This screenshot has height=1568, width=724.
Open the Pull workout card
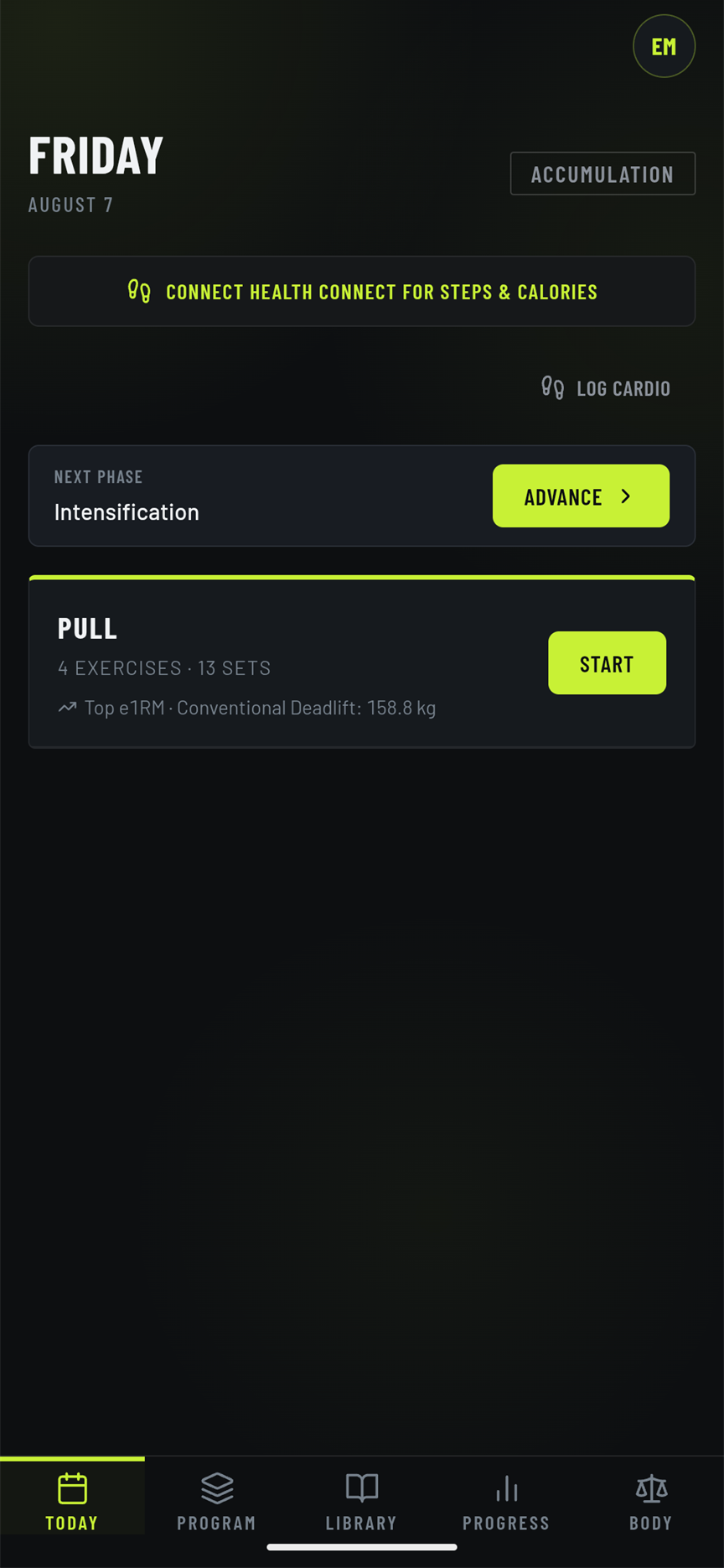point(362,662)
